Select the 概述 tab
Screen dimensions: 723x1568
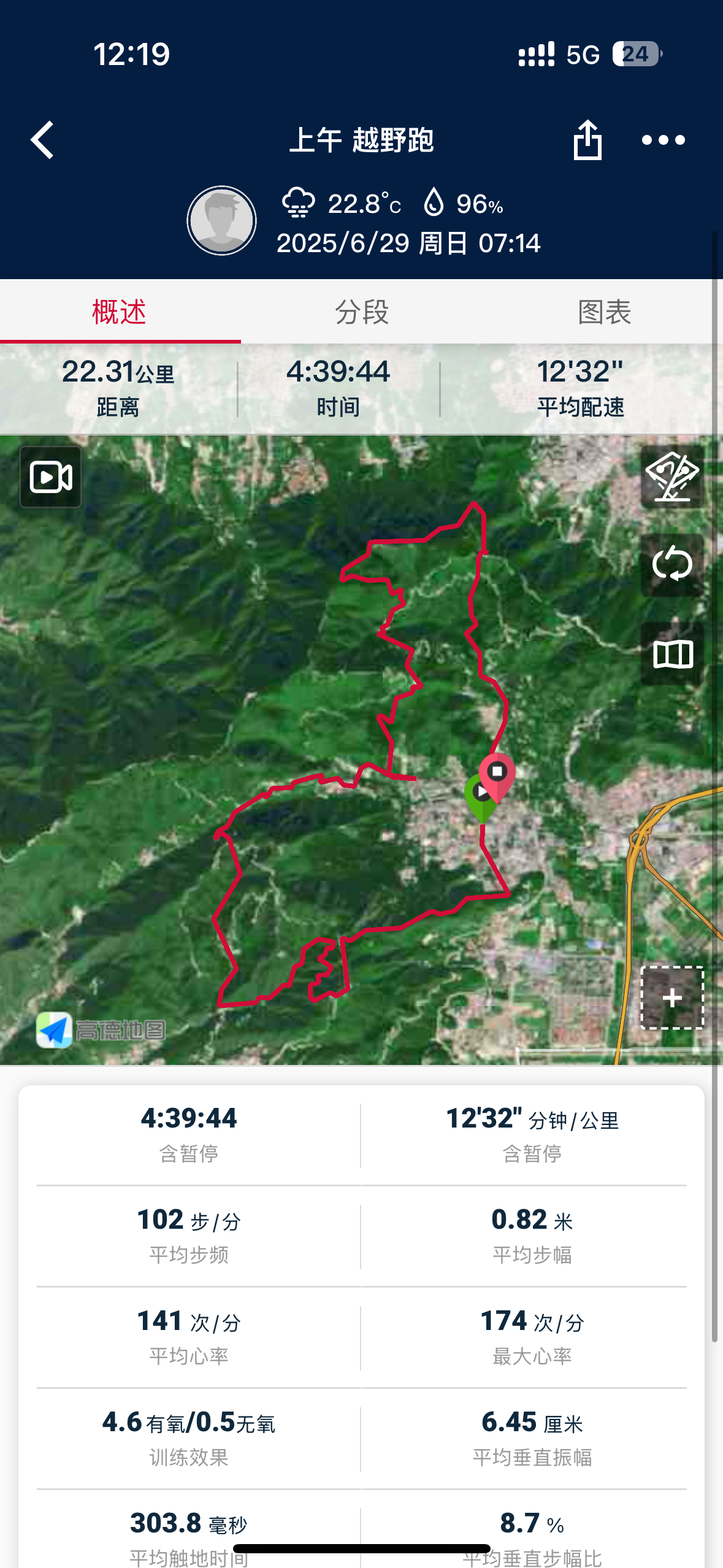click(120, 312)
